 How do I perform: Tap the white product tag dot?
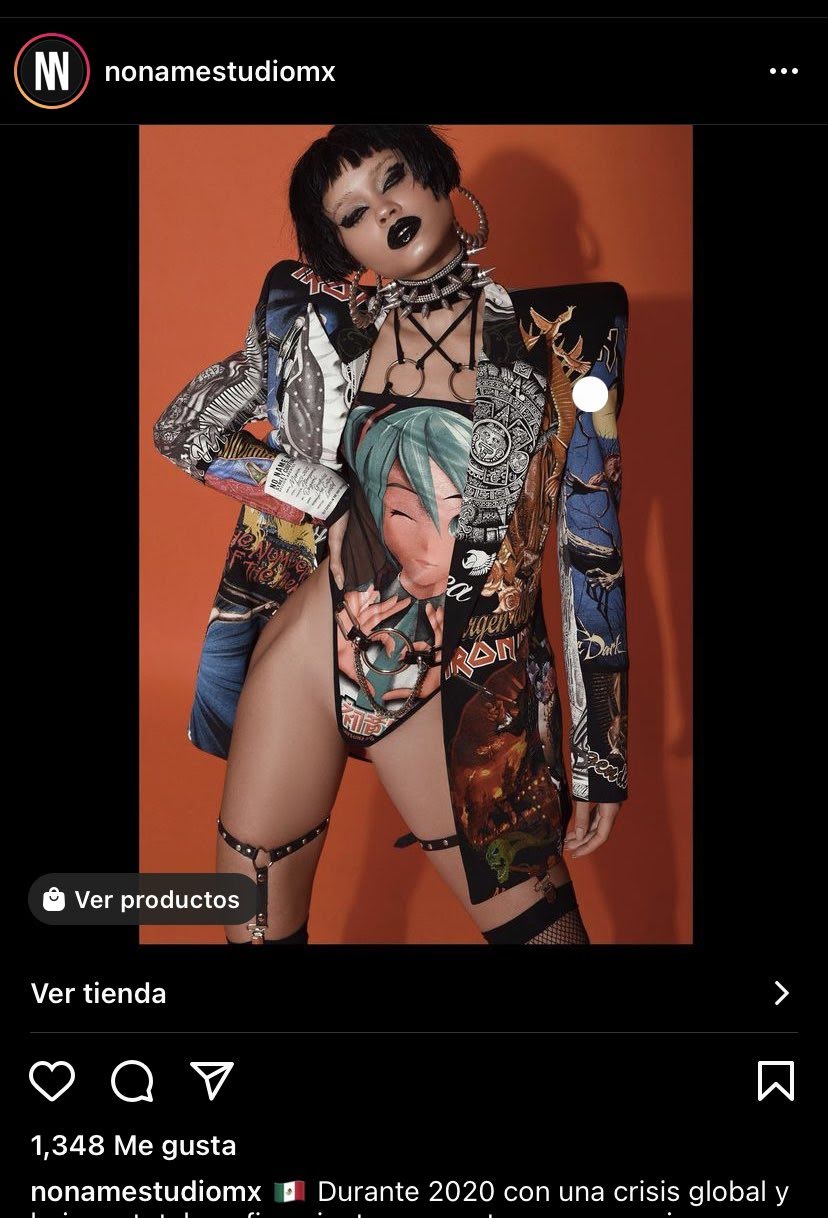pyautogui.click(x=590, y=395)
